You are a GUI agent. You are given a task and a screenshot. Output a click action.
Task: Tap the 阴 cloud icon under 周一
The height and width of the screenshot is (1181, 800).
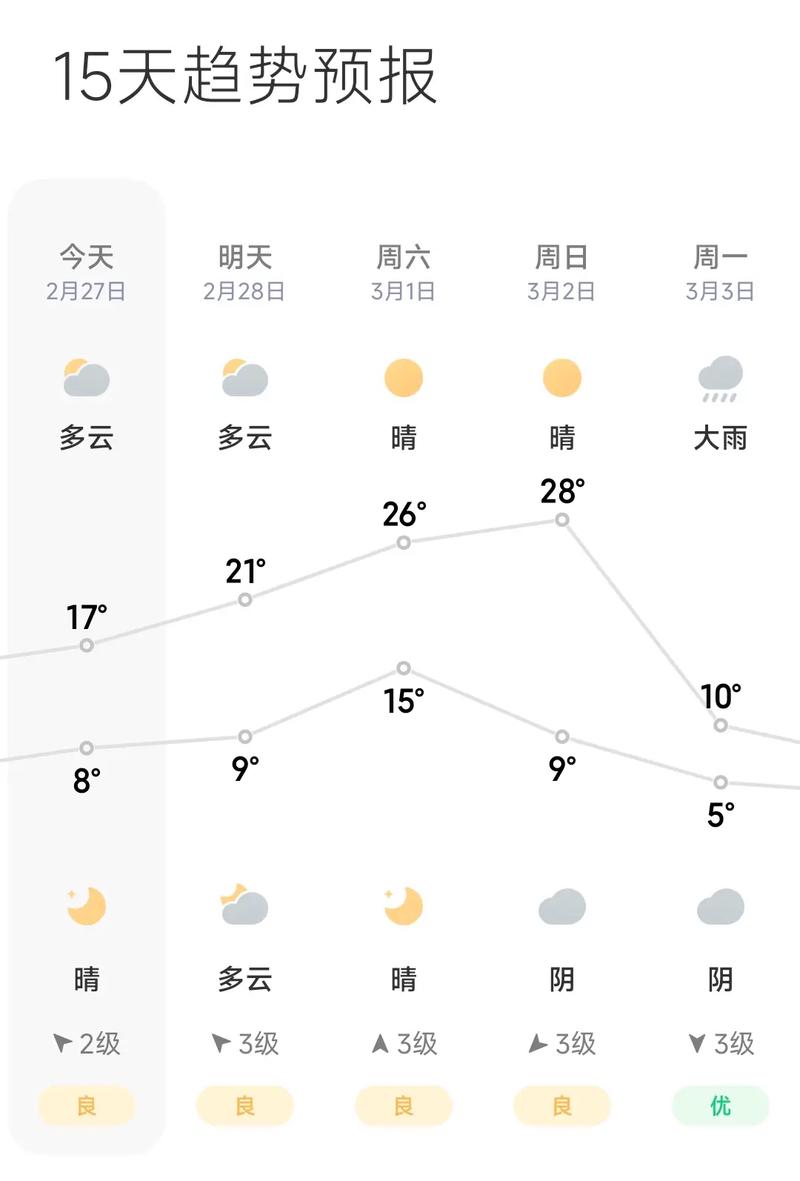(x=721, y=908)
